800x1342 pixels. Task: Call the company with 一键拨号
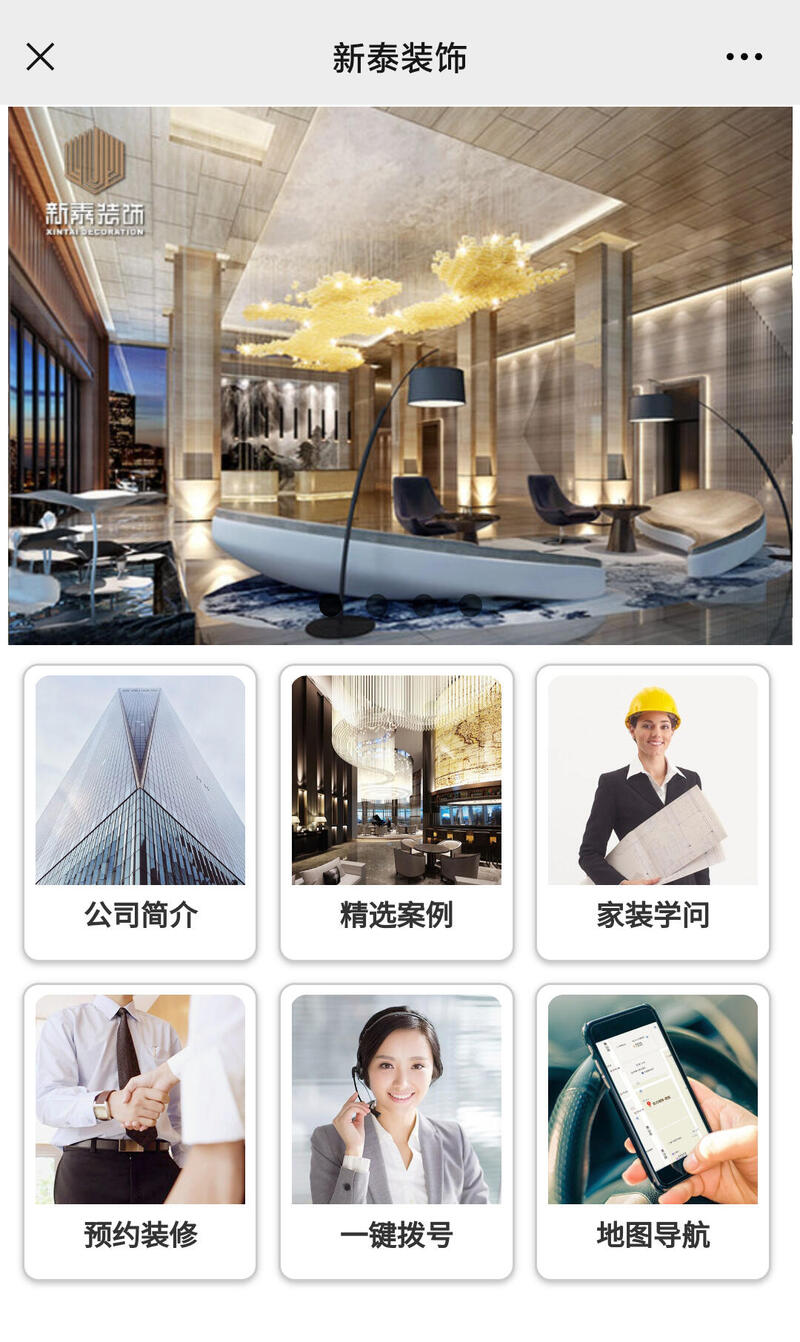(396, 1132)
